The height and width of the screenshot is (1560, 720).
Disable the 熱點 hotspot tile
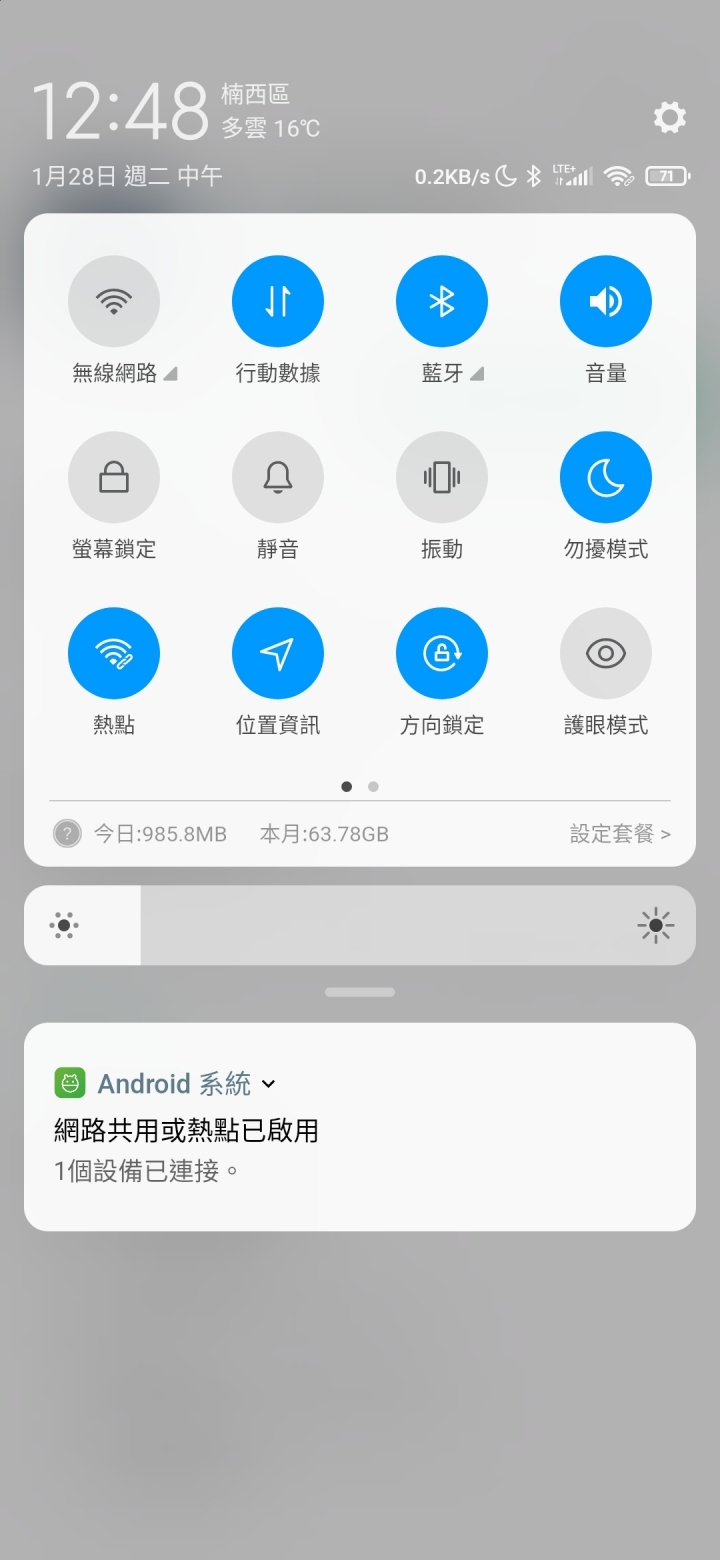click(114, 653)
